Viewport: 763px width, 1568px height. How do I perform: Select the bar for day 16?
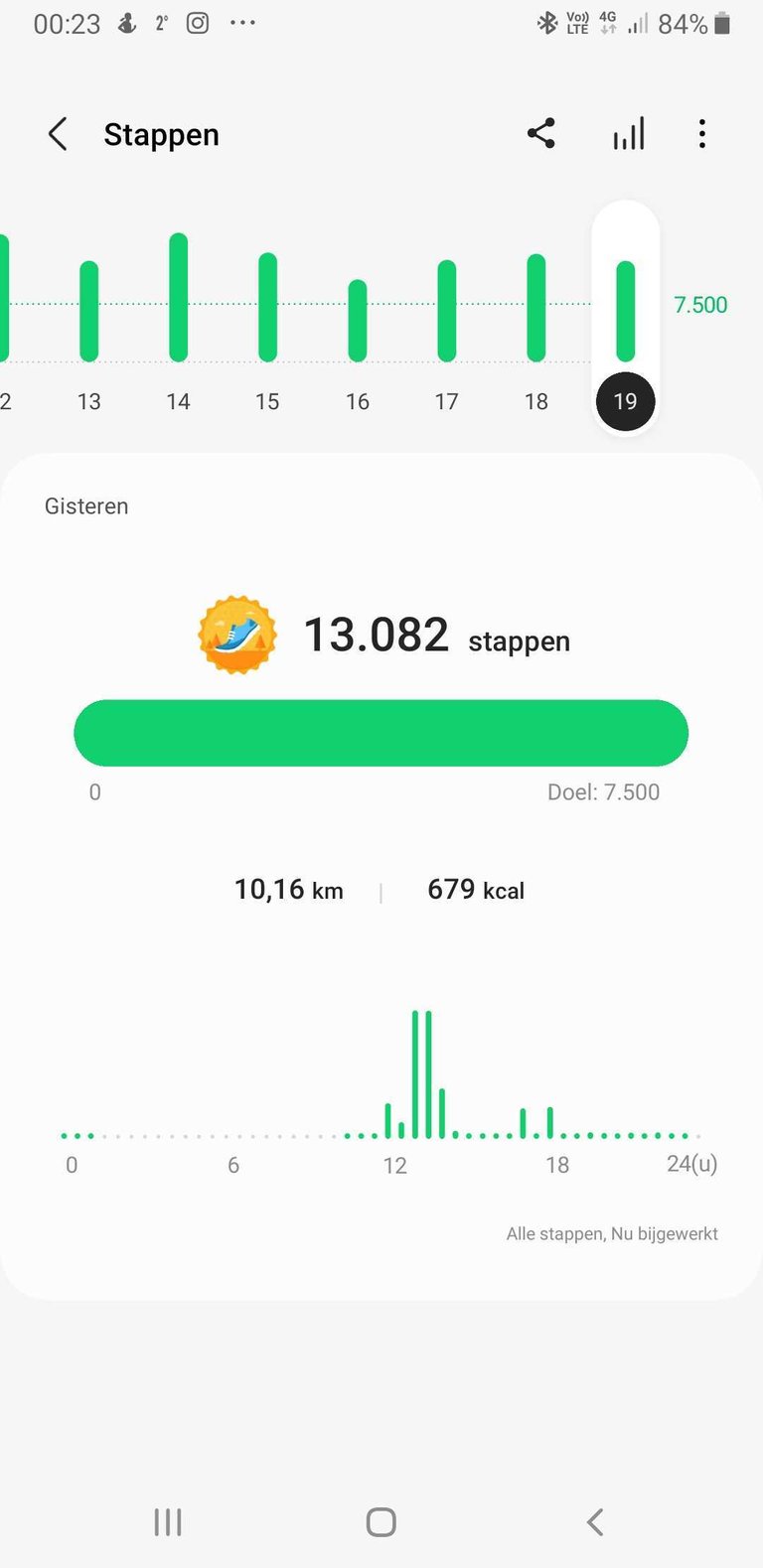pos(358,320)
